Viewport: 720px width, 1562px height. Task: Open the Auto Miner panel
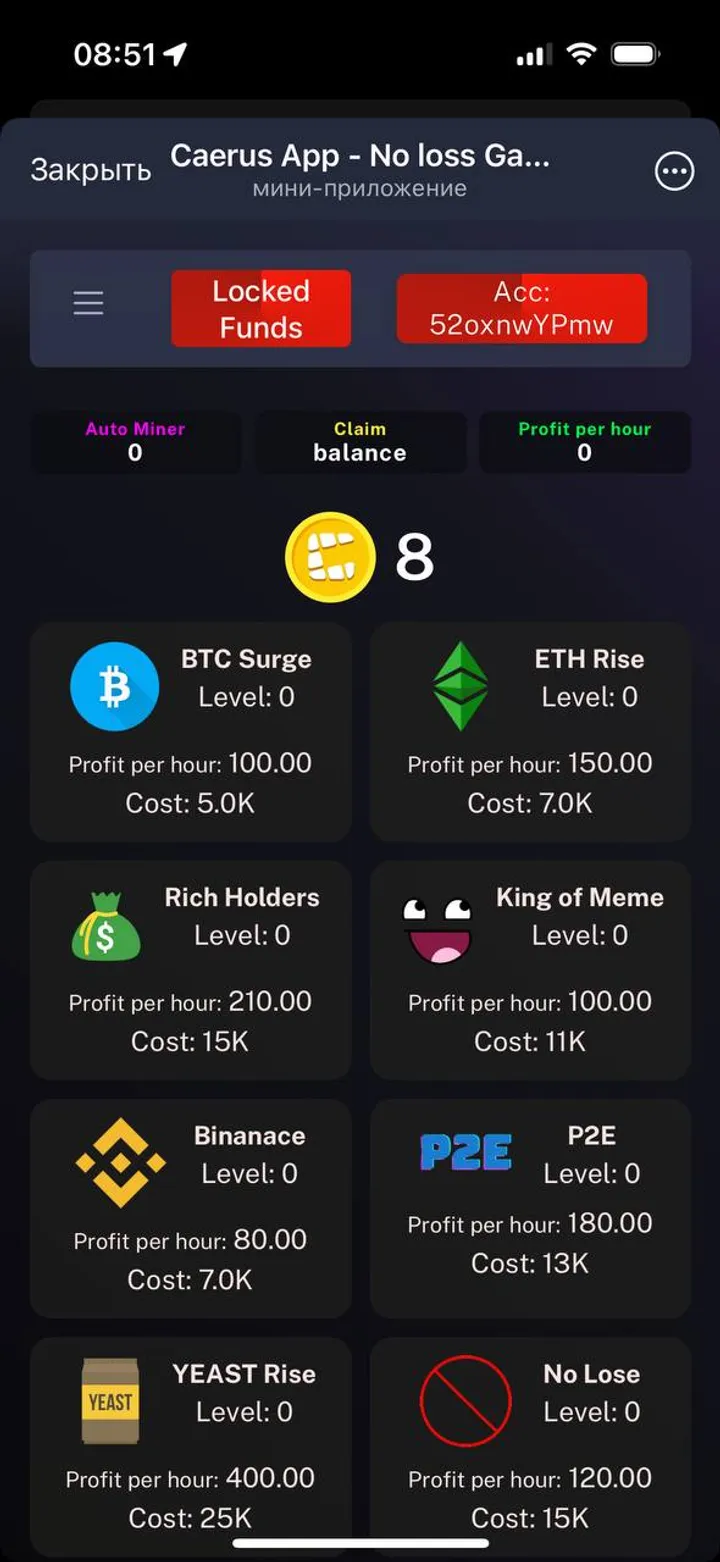(x=135, y=442)
